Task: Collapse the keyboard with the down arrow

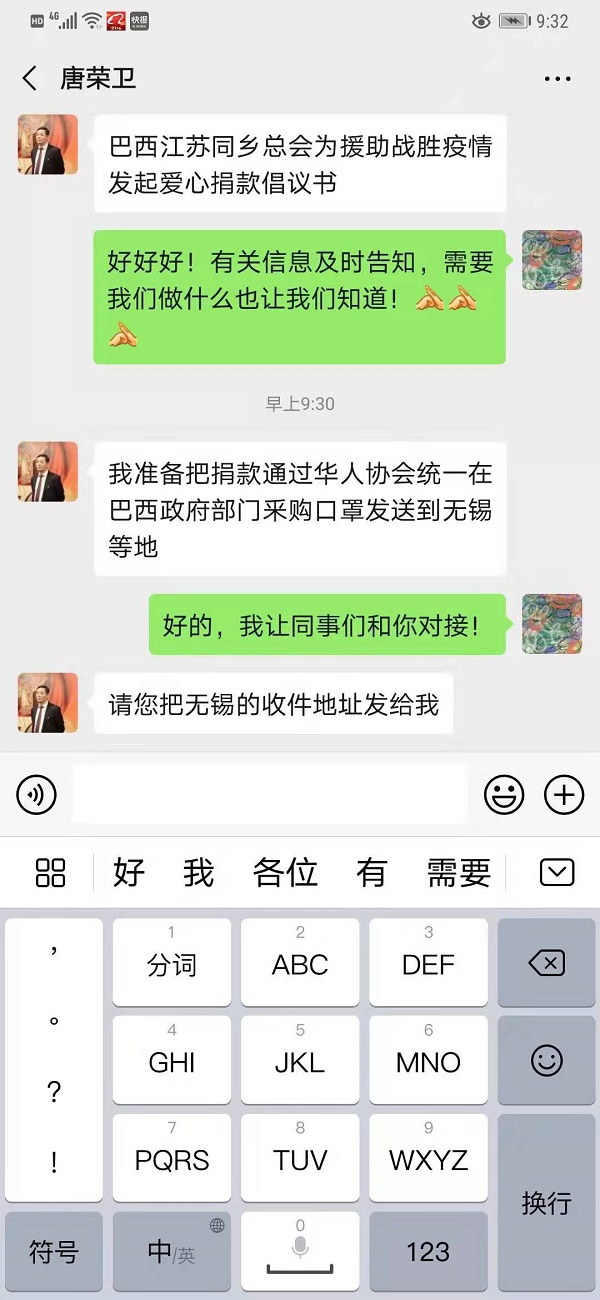Action: 557,872
